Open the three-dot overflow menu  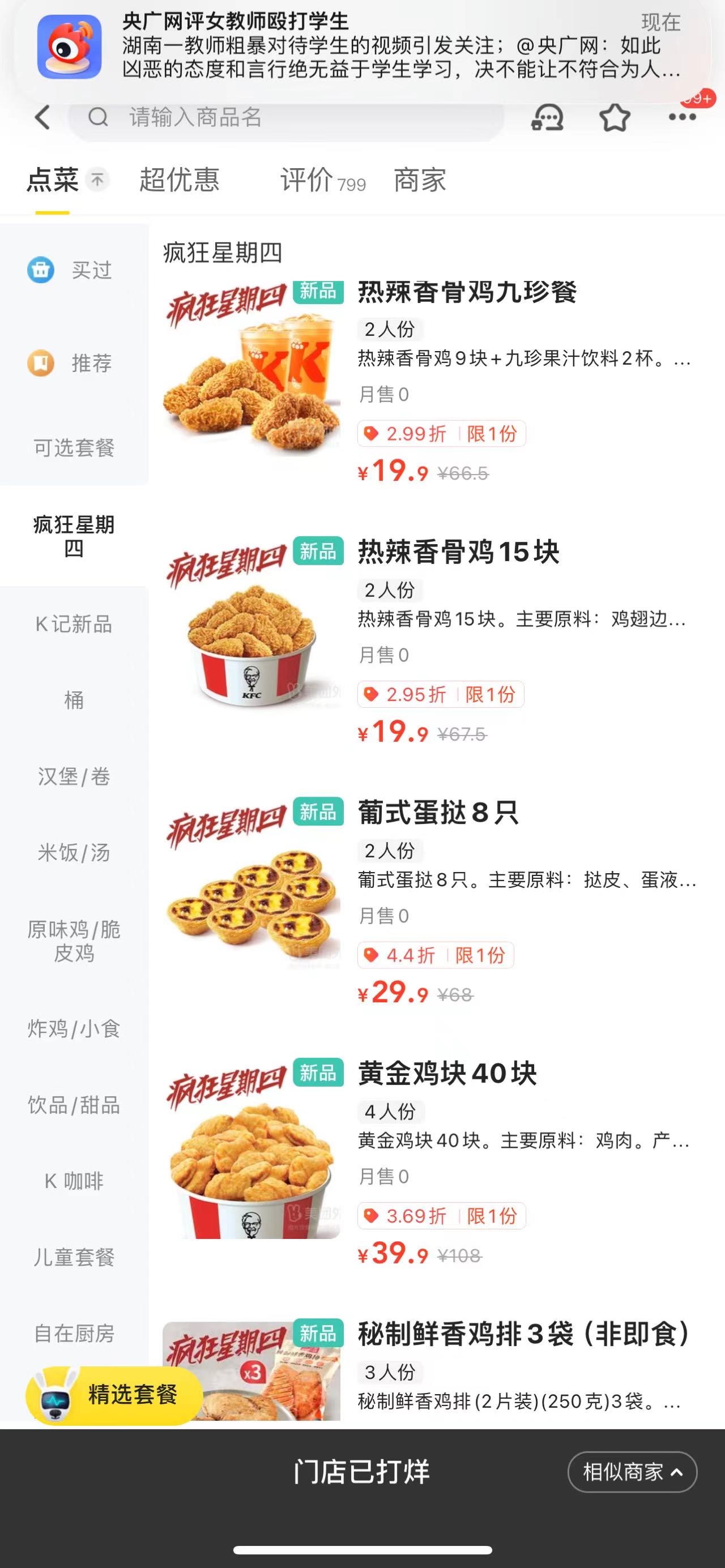coord(682,117)
